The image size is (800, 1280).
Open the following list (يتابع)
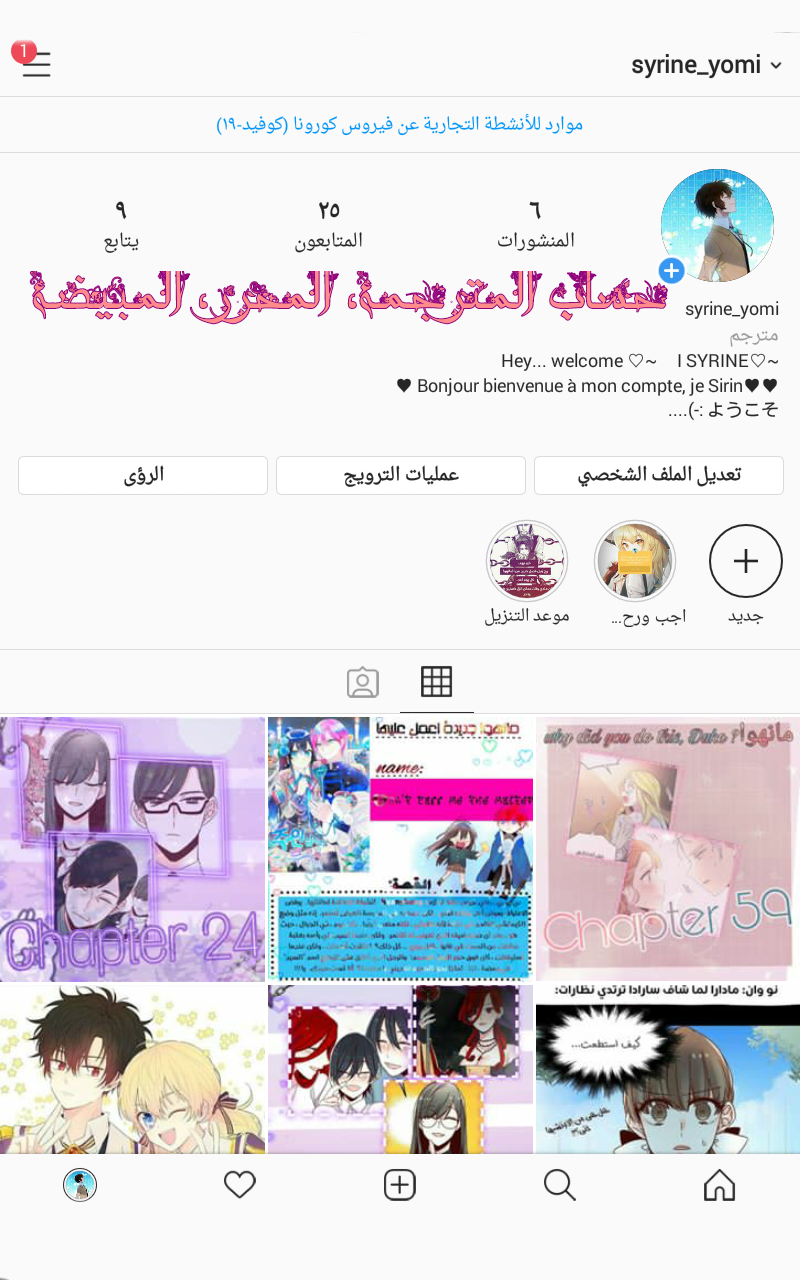121,224
